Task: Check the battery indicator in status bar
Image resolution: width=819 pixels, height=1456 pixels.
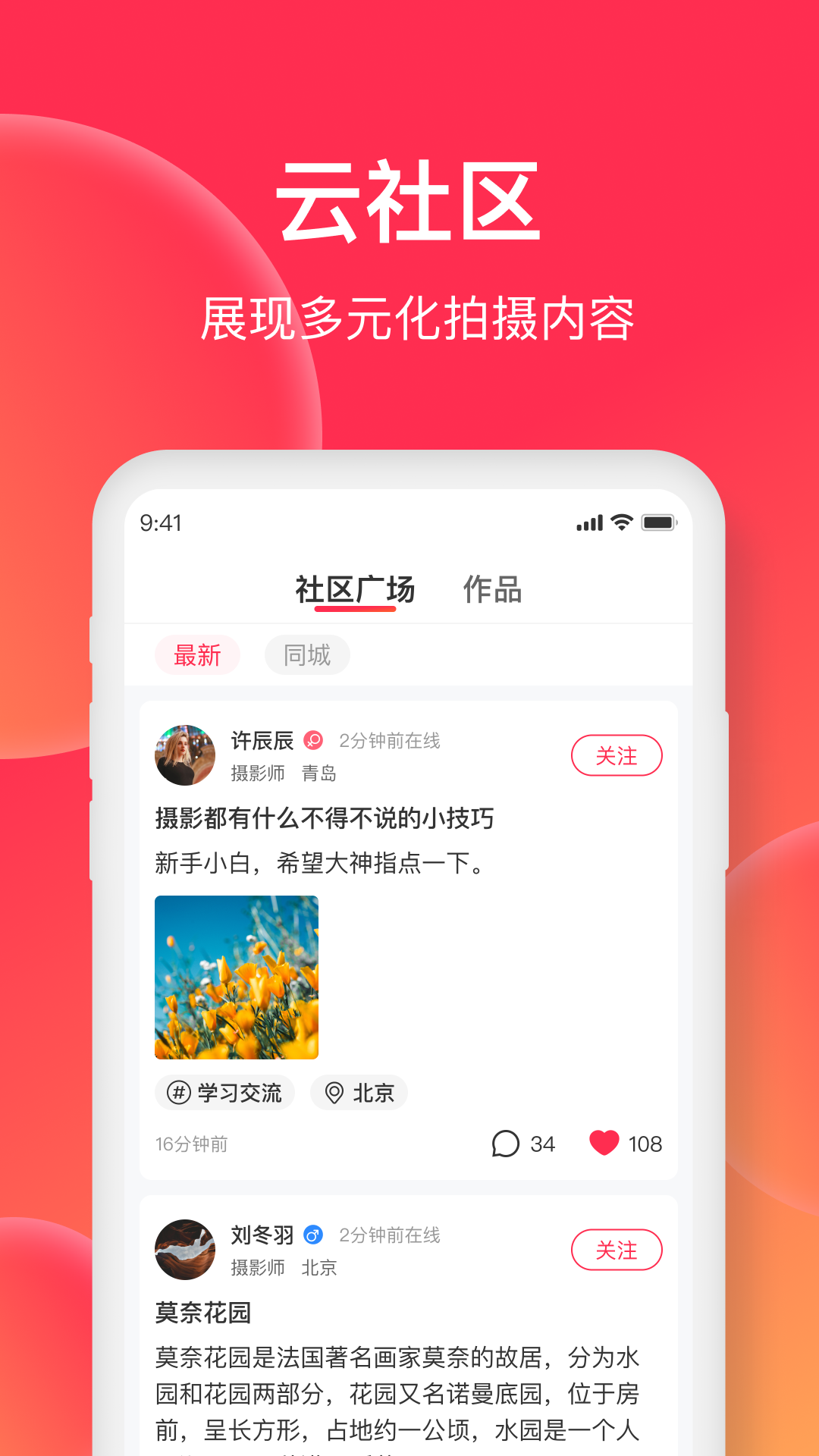Action: (659, 522)
